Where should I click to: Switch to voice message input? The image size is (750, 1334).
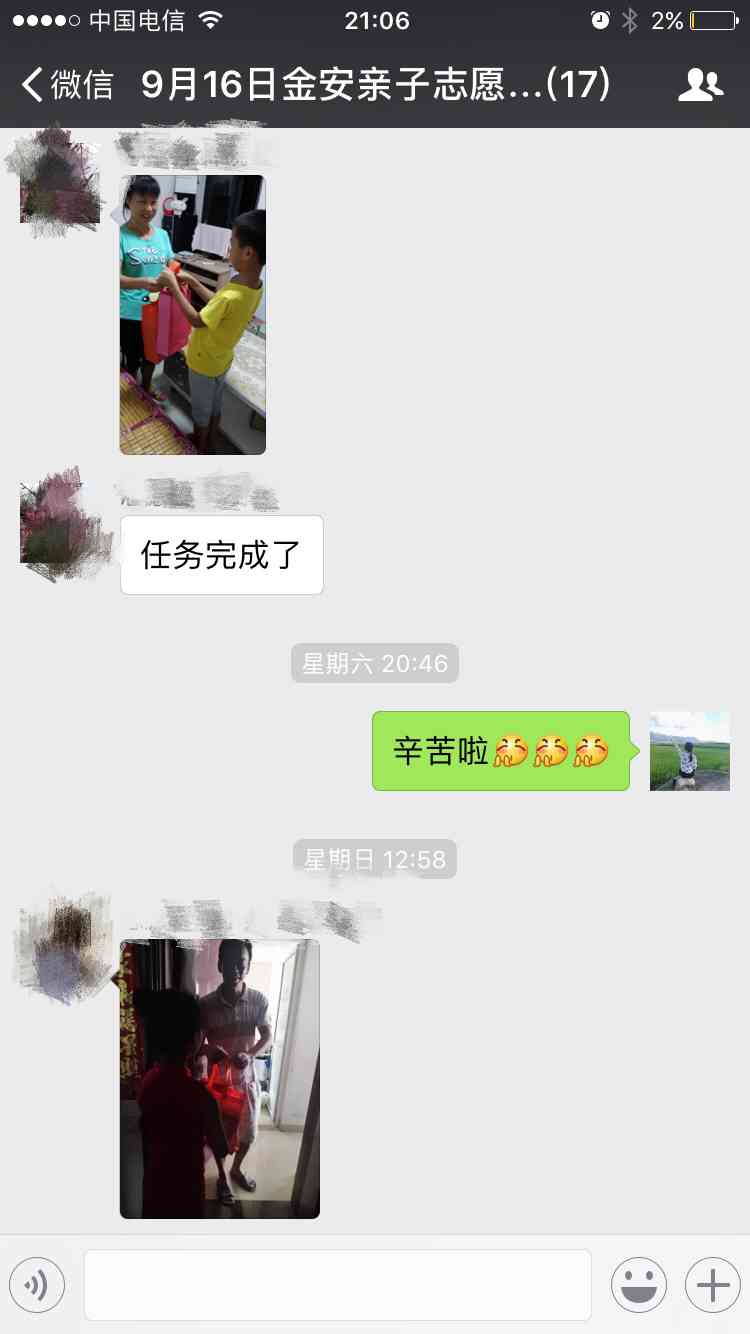(x=37, y=1285)
